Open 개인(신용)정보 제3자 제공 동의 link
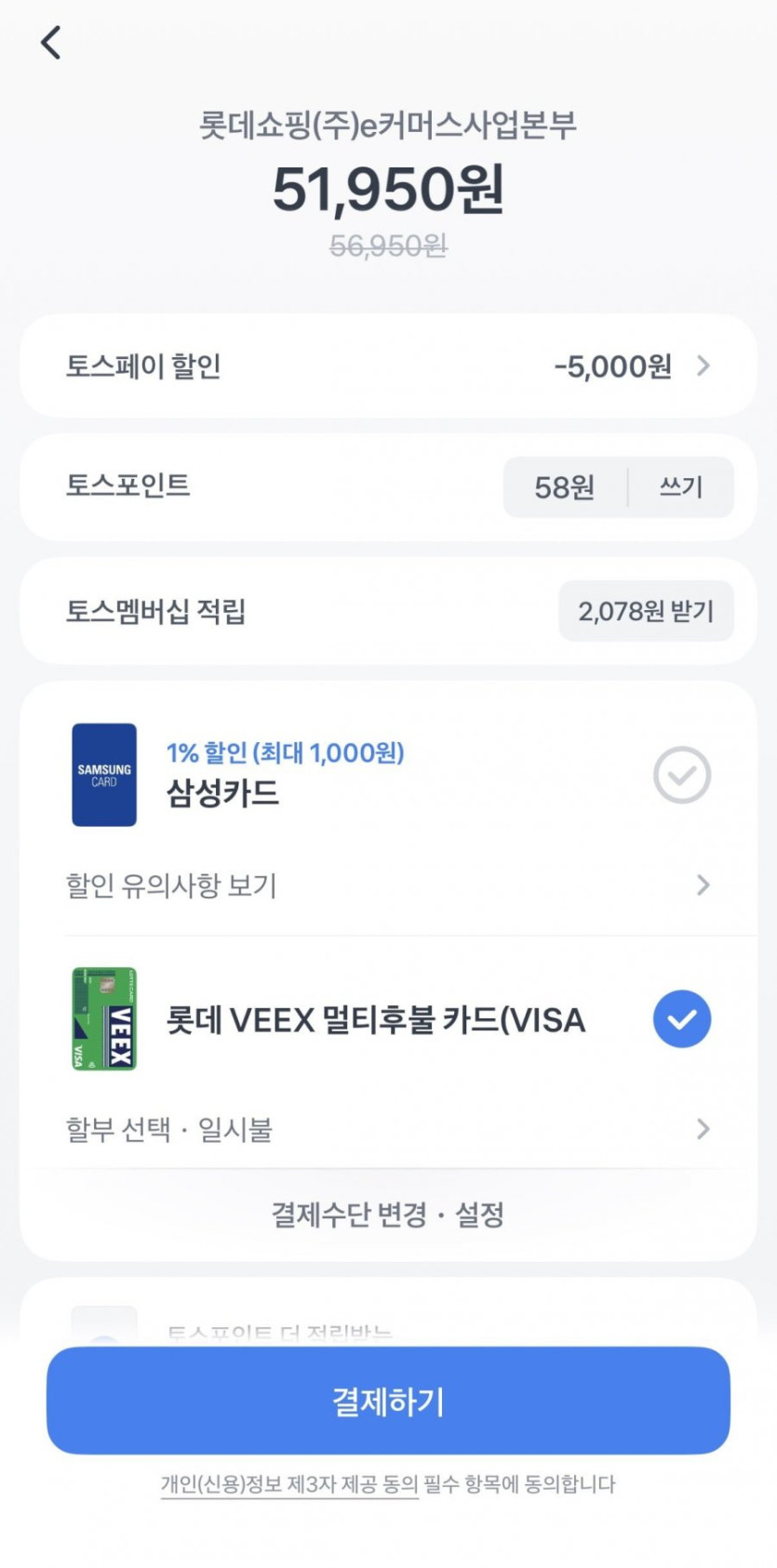The height and width of the screenshot is (1568, 777). click(x=289, y=1484)
